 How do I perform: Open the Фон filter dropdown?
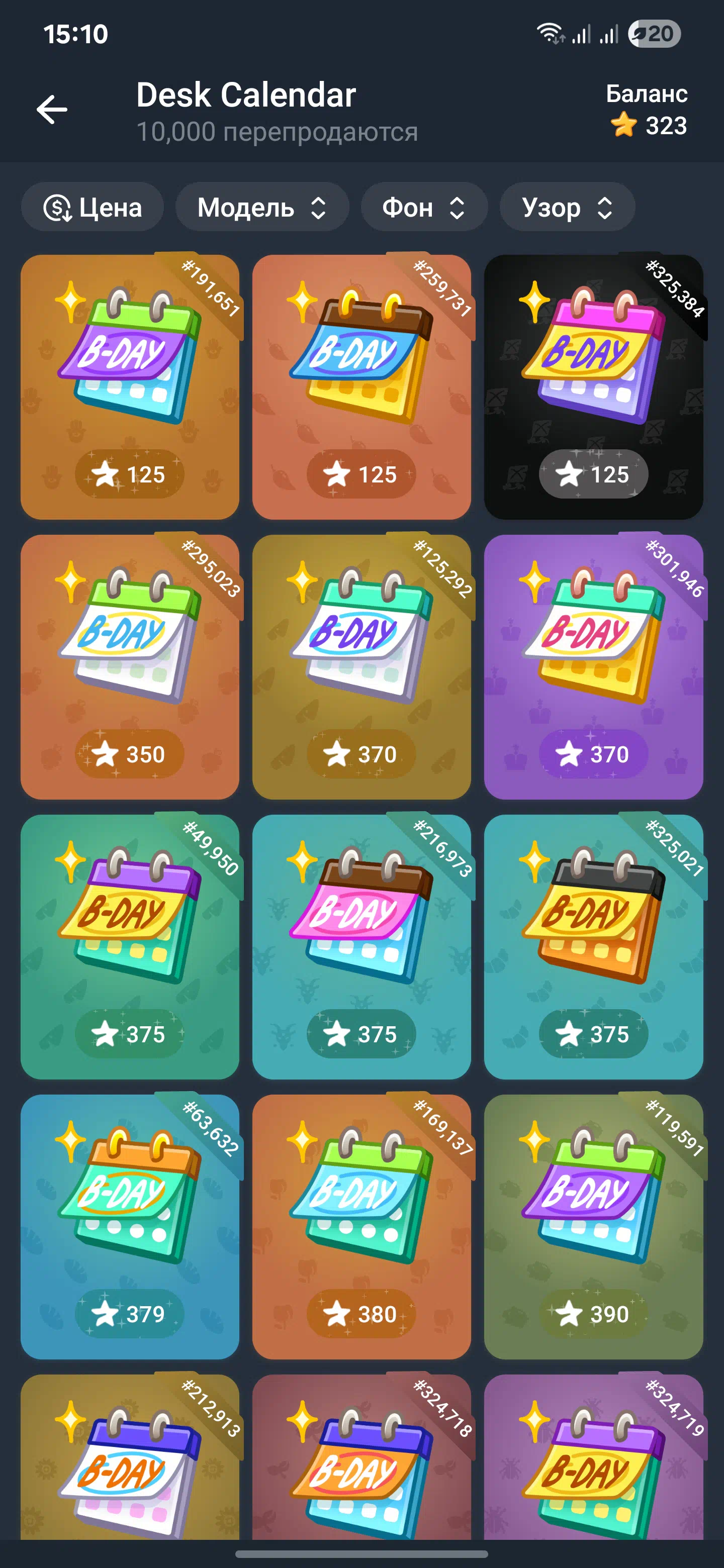[424, 207]
